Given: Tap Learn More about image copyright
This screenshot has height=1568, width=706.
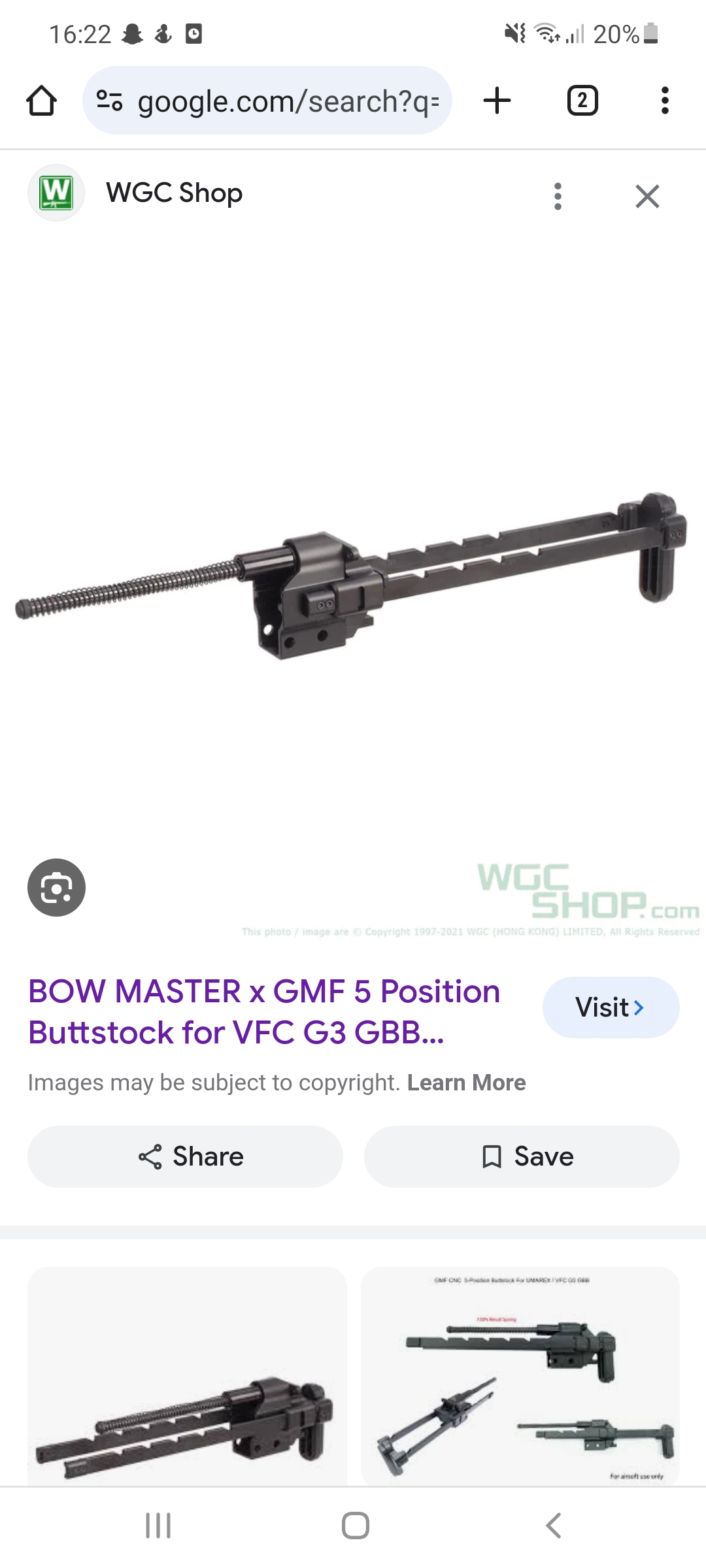Looking at the screenshot, I should pos(466,1083).
